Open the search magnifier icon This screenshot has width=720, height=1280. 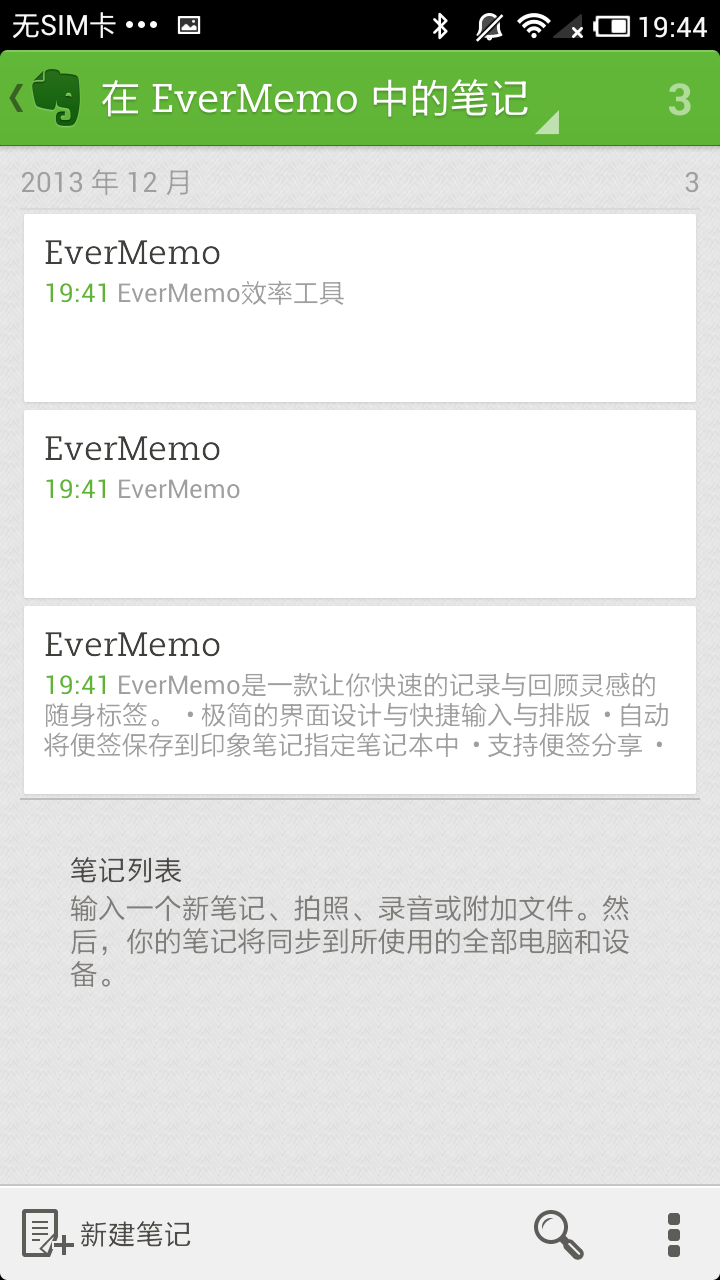tap(558, 1234)
